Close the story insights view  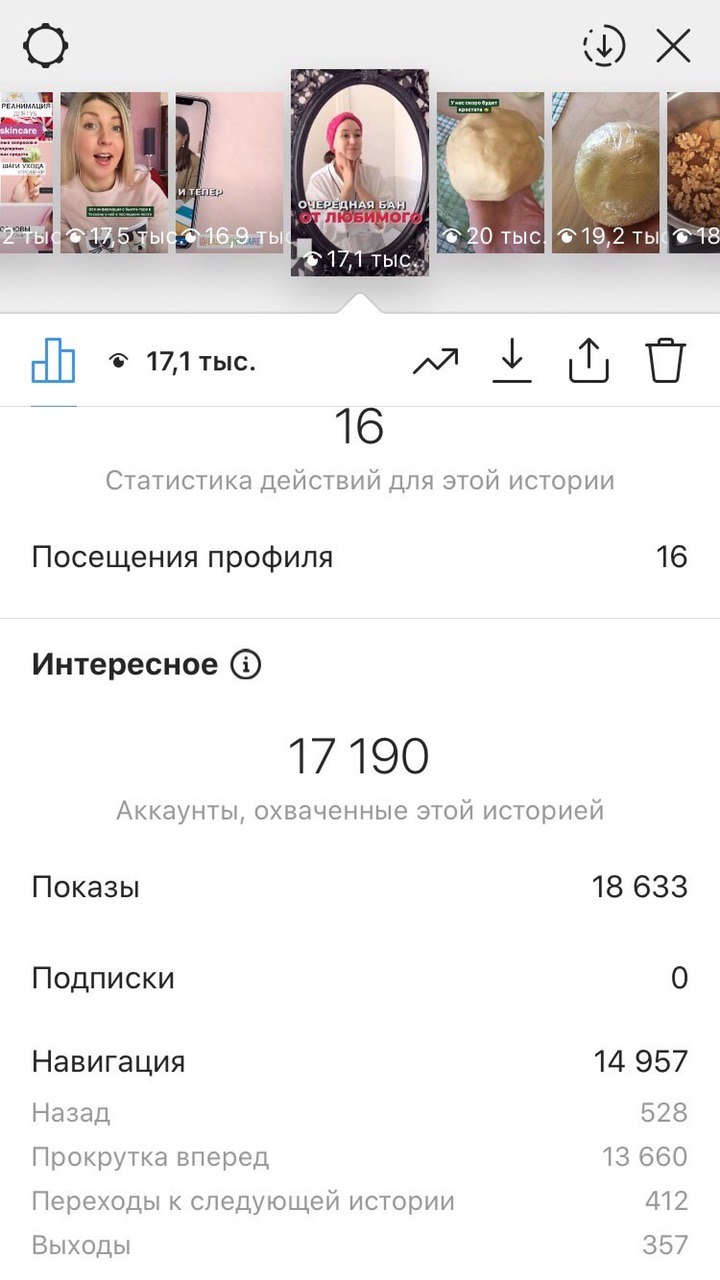coord(673,46)
